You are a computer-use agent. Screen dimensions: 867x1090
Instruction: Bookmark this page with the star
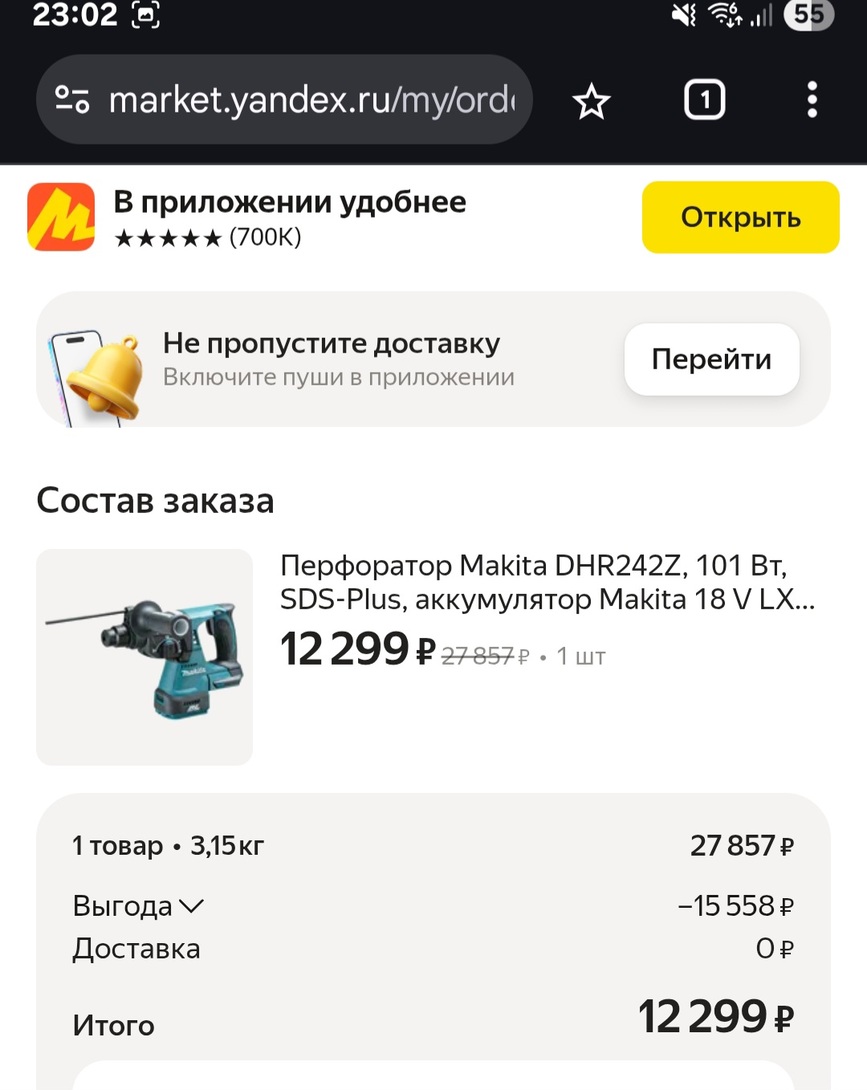click(x=592, y=100)
